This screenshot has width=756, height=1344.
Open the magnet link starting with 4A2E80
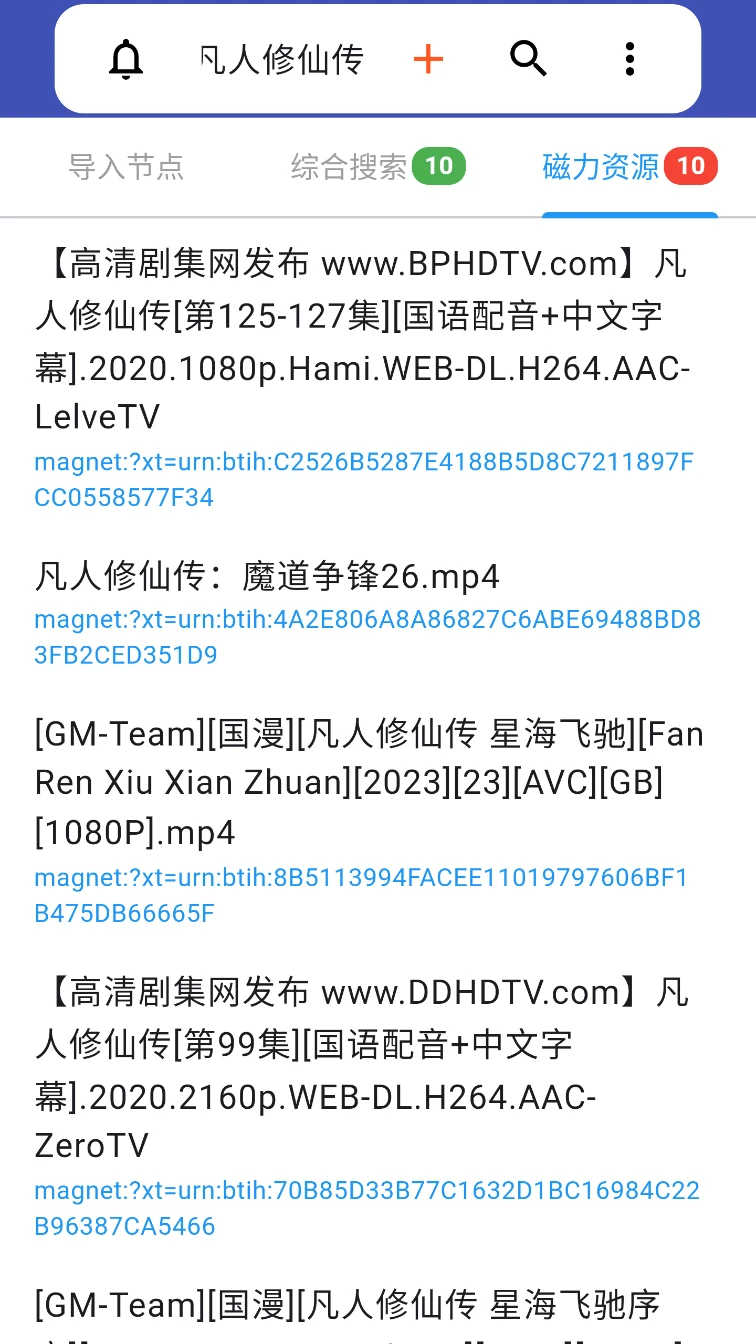pos(370,636)
